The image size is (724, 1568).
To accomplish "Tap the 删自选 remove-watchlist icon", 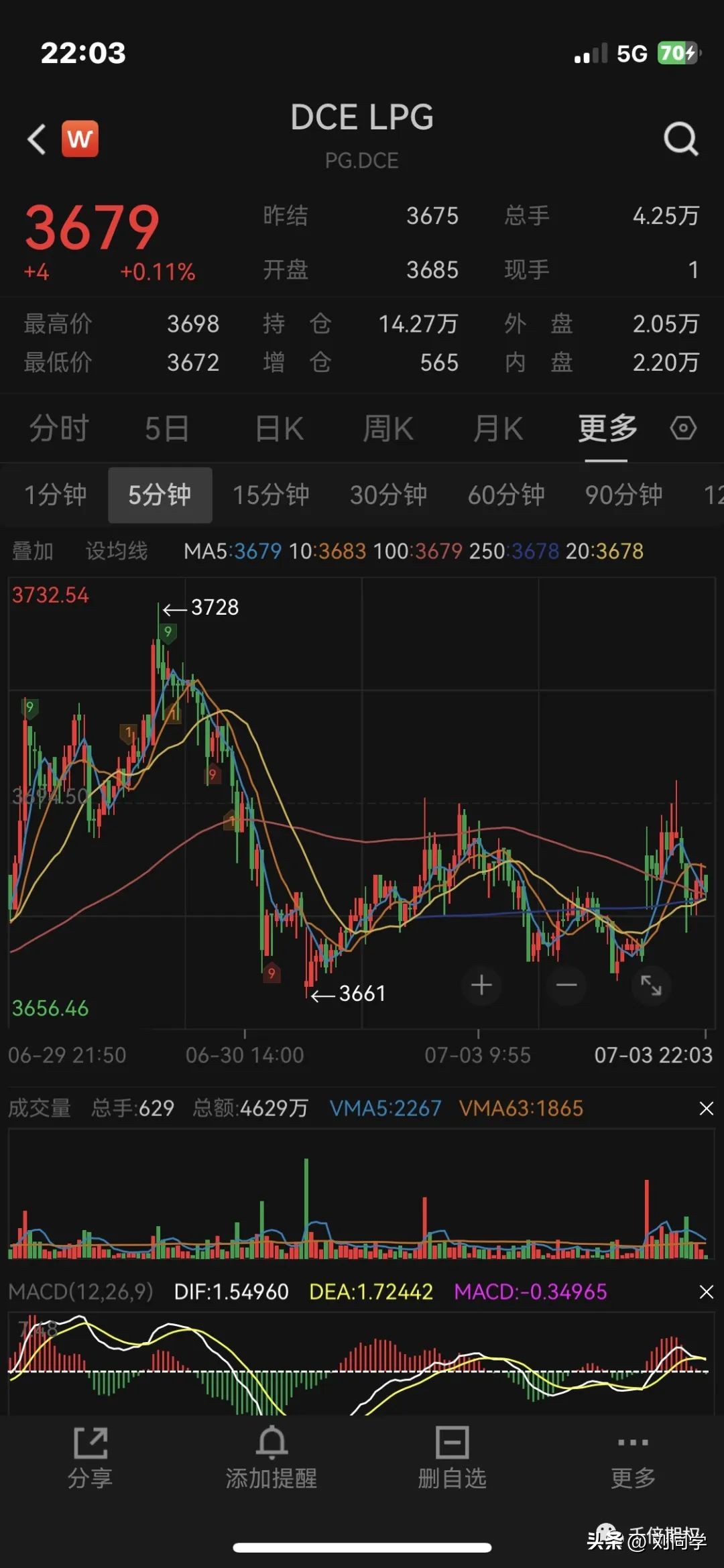I will click(451, 1441).
